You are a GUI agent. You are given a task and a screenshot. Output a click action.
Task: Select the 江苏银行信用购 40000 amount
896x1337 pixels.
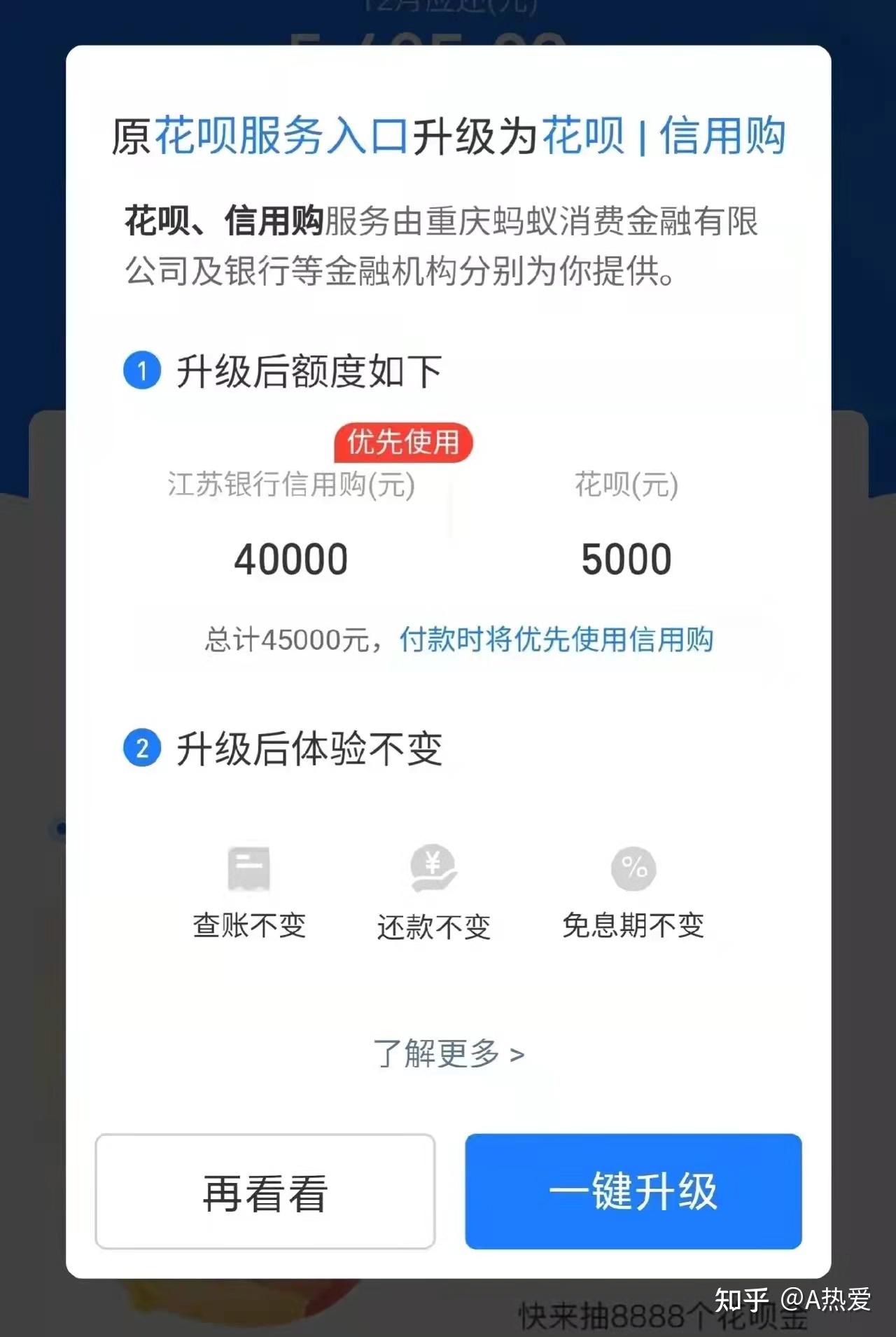pyautogui.click(x=293, y=557)
